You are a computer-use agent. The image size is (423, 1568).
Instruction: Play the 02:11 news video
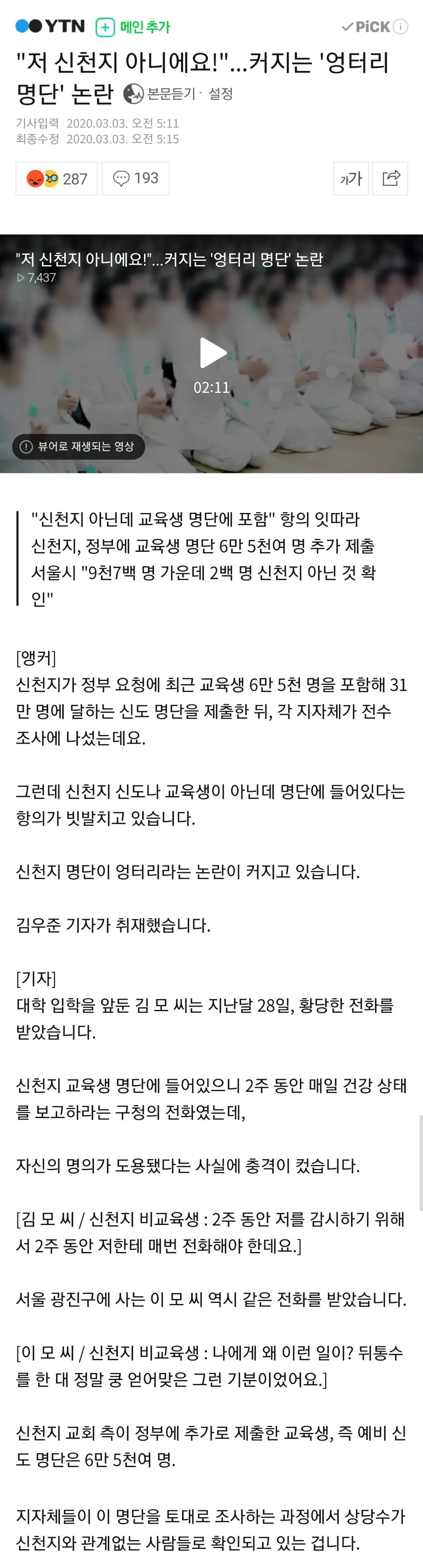(212, 352)
